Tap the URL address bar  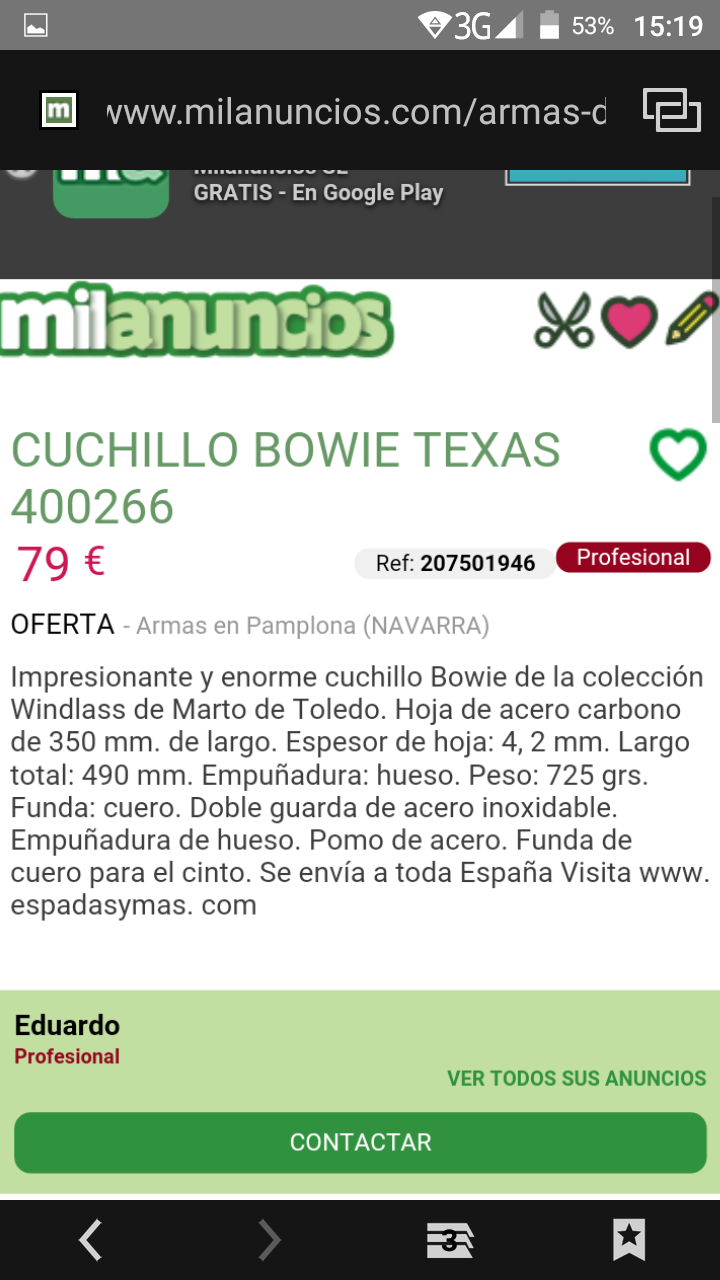pos(355,112)
